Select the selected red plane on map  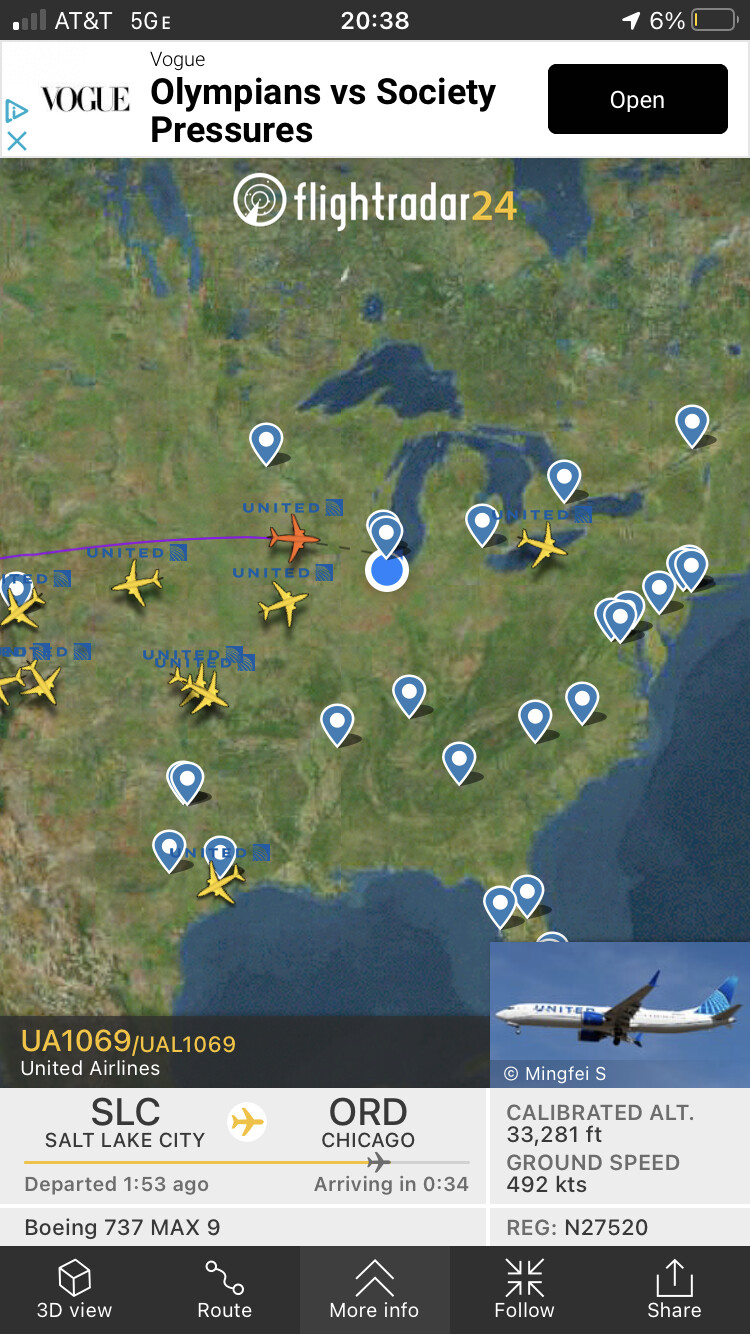tap(293, 539)
